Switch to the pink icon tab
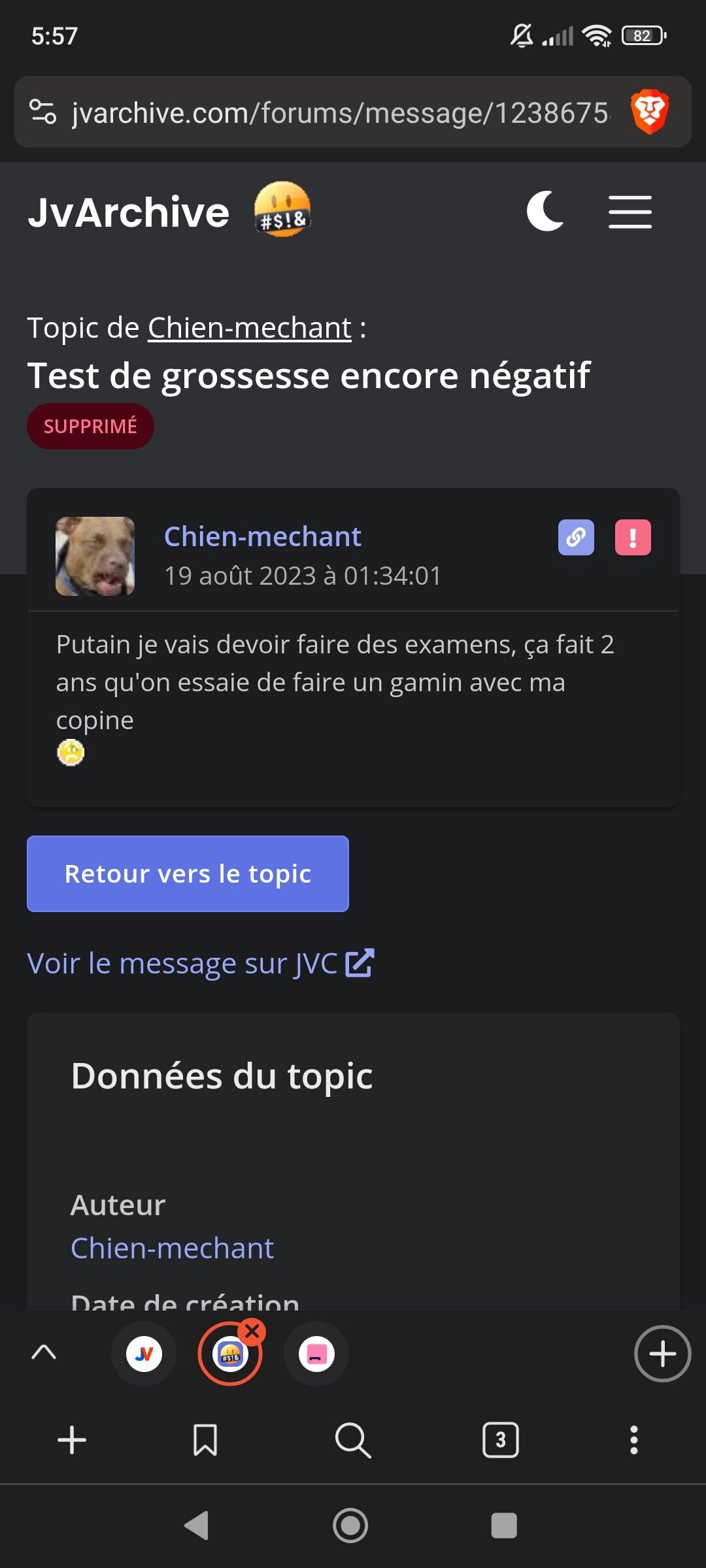This screenshot has width=706, height=1568. click(x=316, y=1354)
